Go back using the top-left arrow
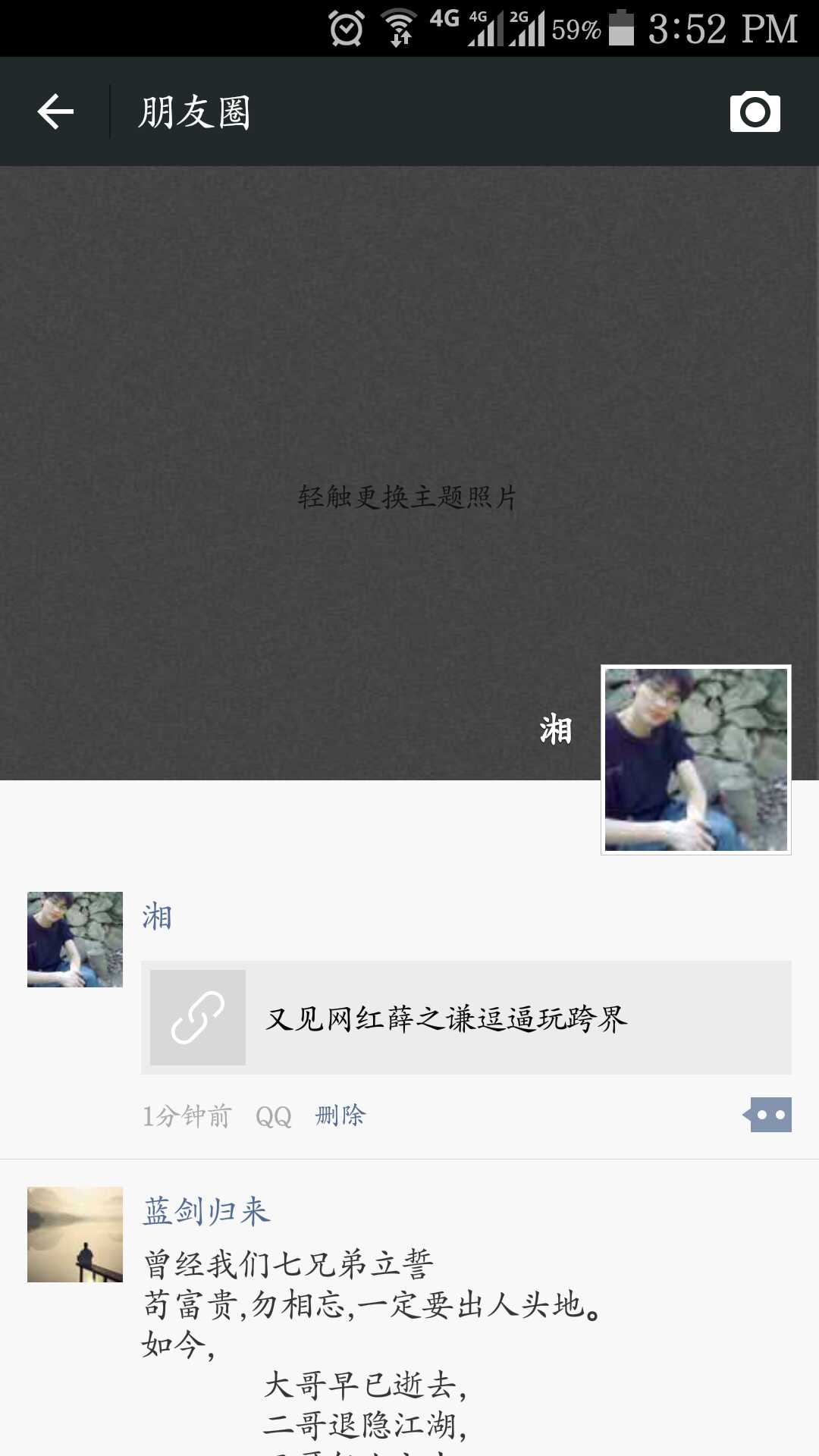The image size is (819, 1456). pyautogui.click(x=55, y=112)
